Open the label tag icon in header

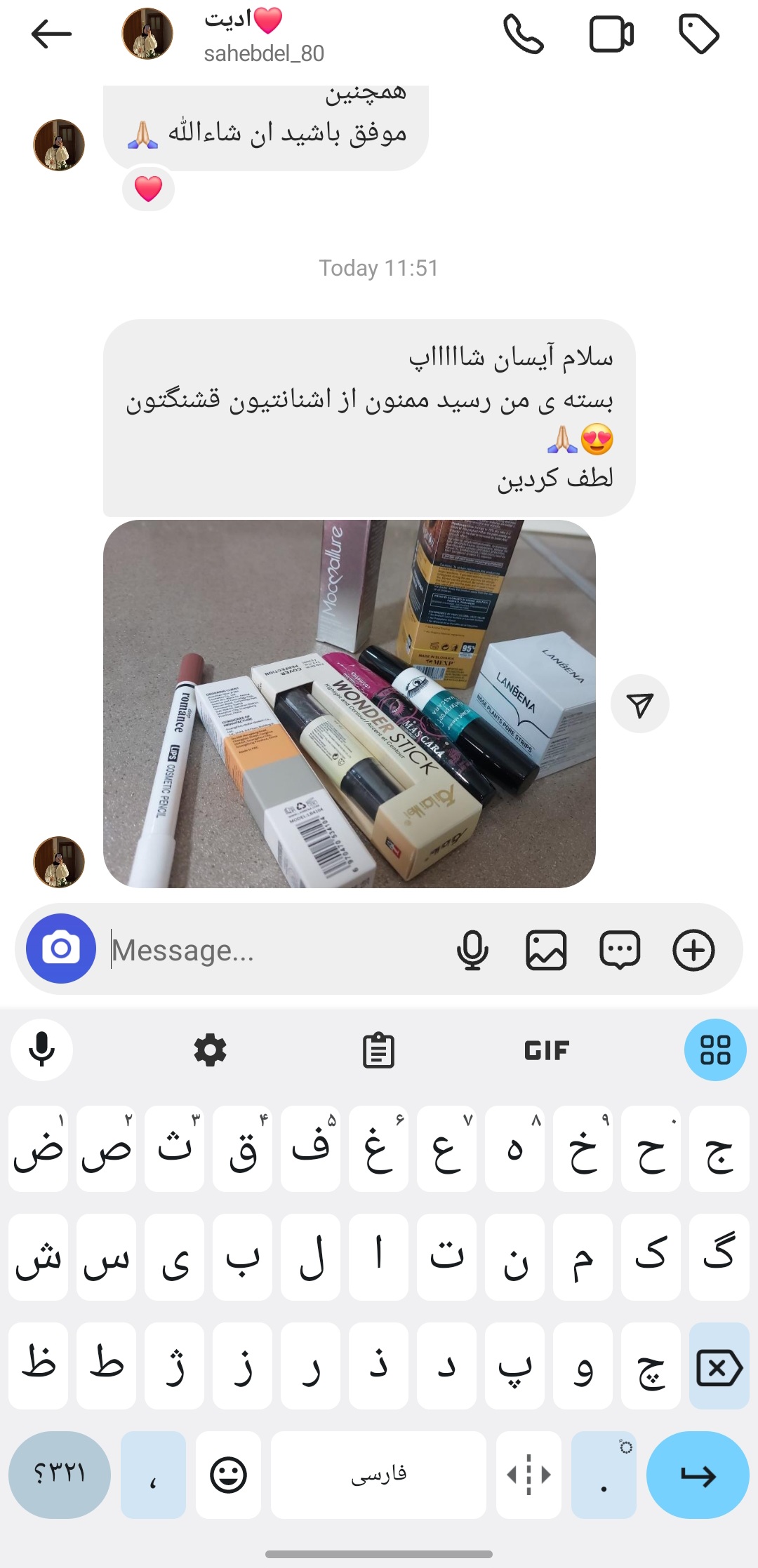click(x=699, y=34)
